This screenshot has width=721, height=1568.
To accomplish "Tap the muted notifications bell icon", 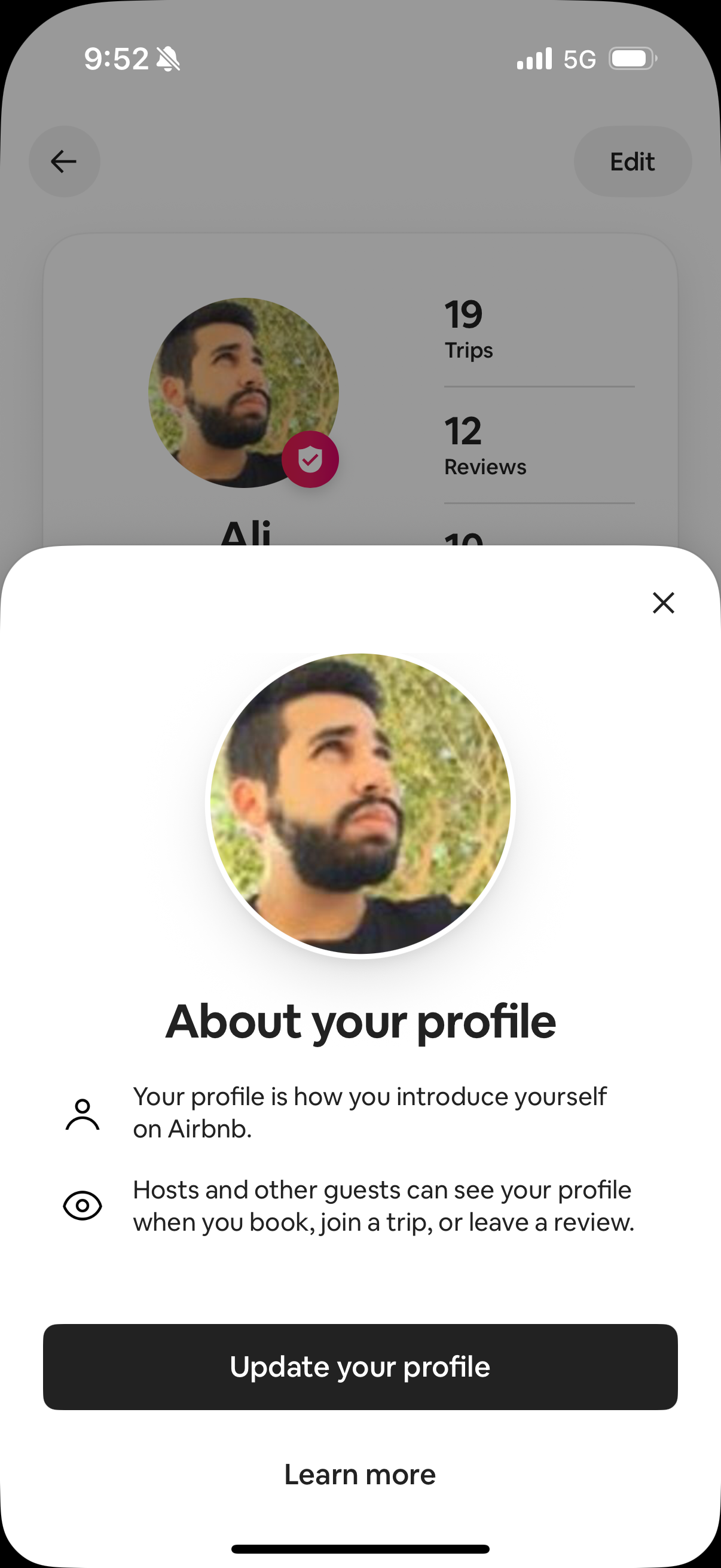I will [x=168, y=58].
